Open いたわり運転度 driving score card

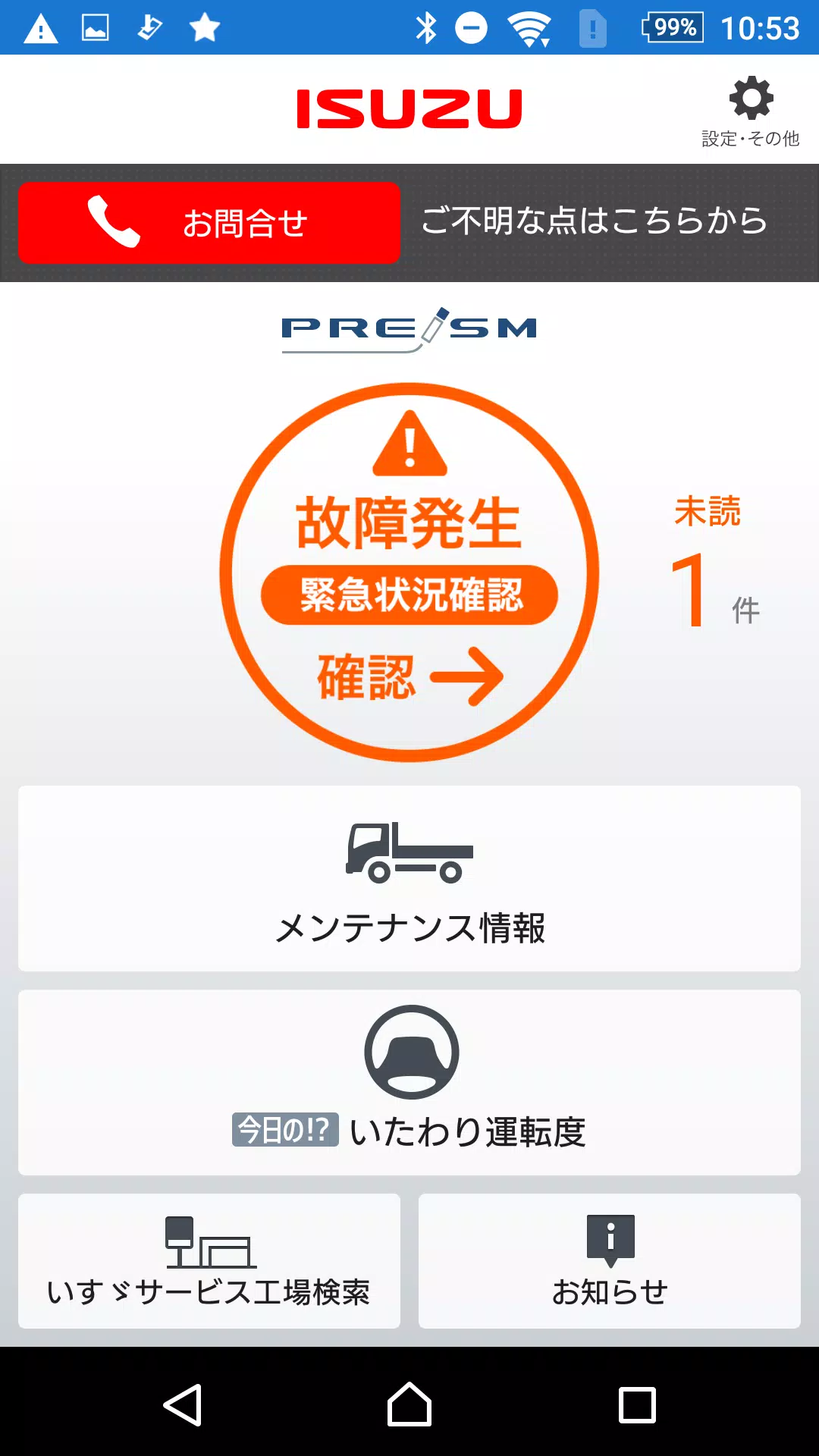click(409, 1082)
